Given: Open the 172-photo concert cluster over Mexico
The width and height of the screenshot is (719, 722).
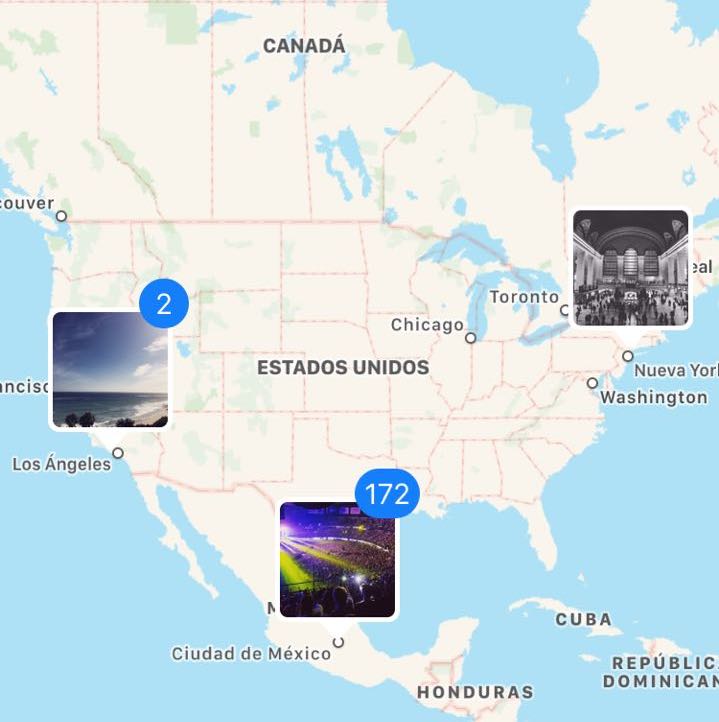Looking at the screenshot, I should (x=337, y=559).
